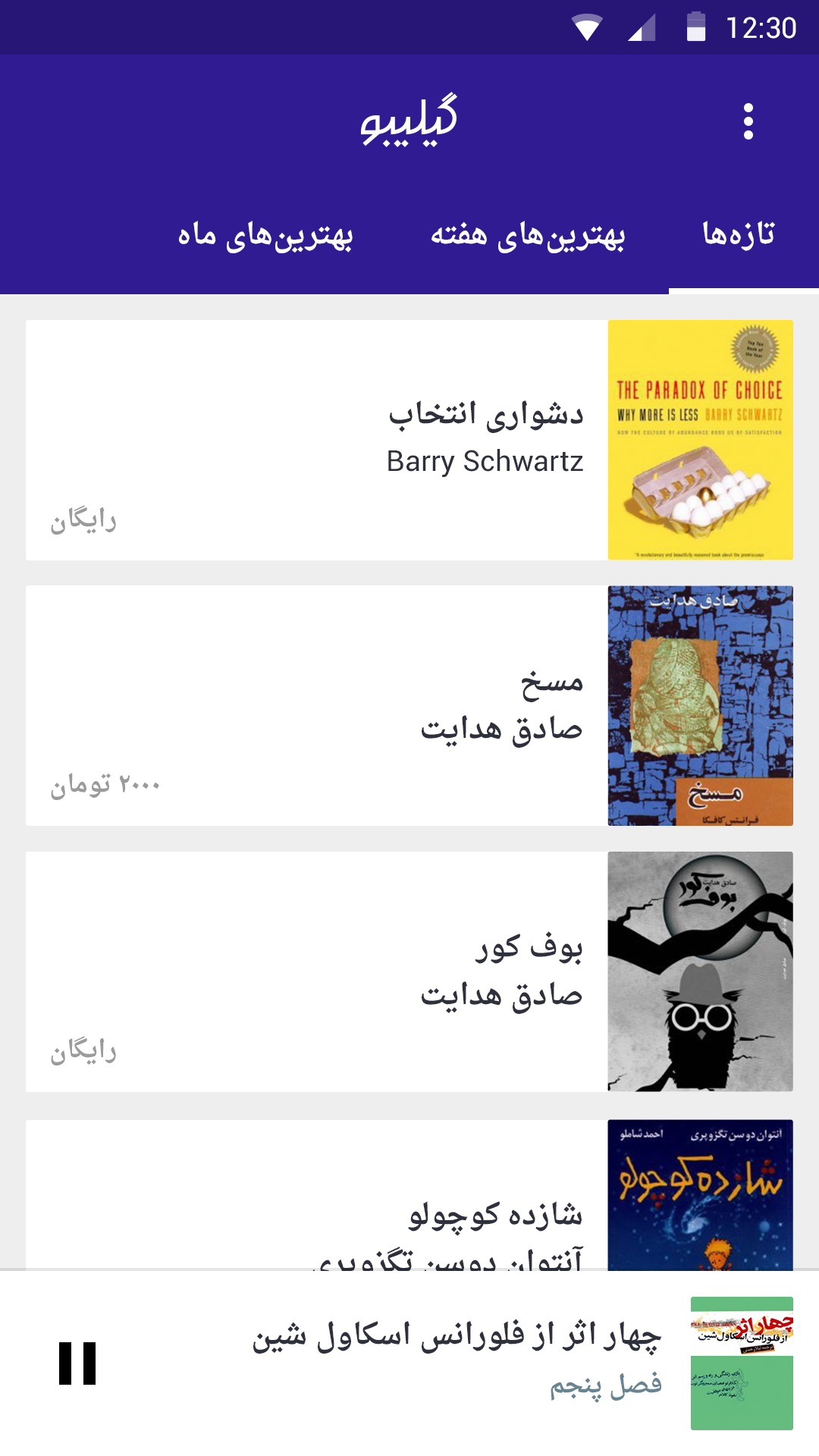
Task: Open The Paradox of Choice book cover
Action: [x=699, y=440]
